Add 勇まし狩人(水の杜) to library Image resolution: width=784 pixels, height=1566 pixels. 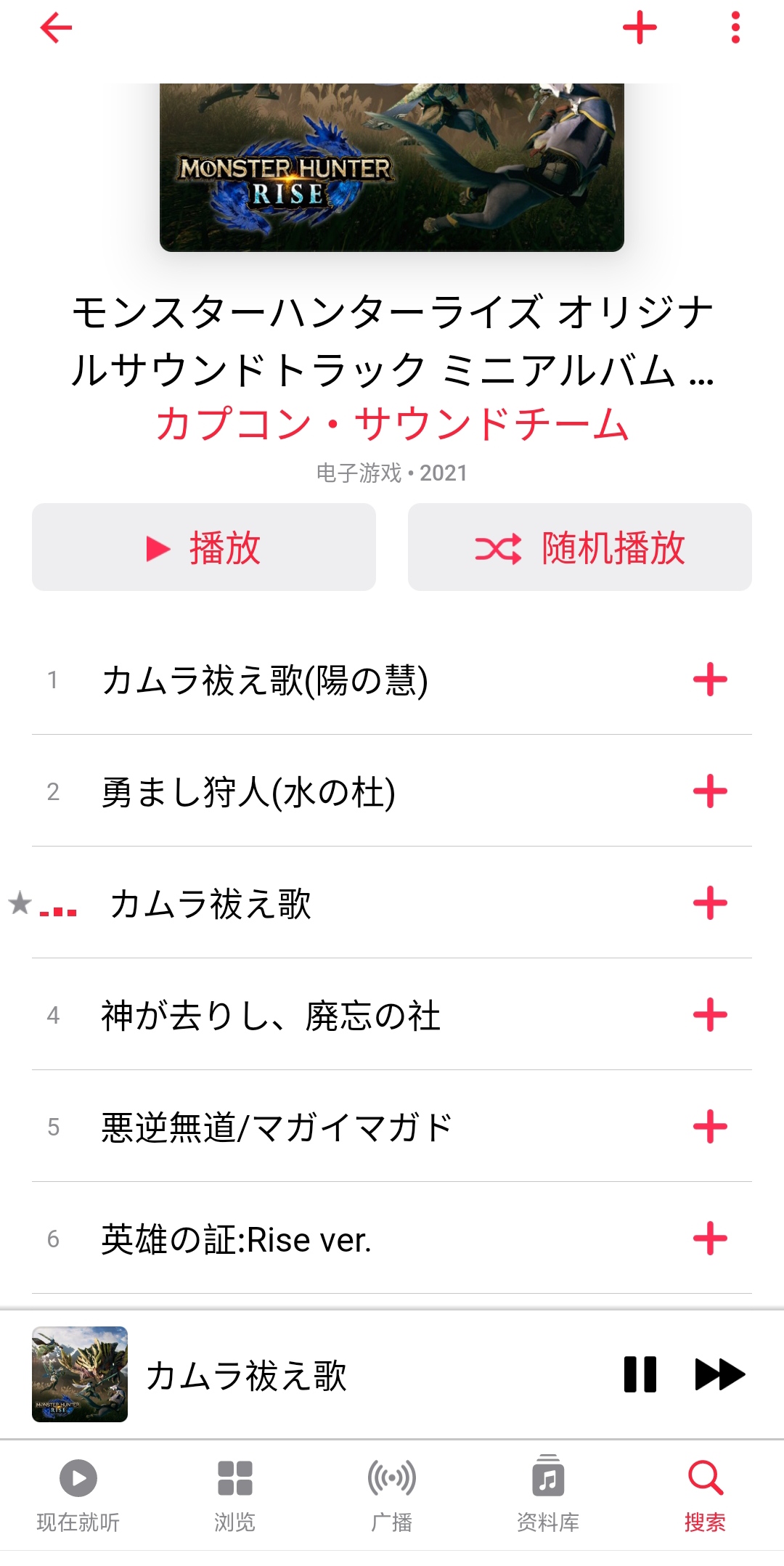coord(710,791)
